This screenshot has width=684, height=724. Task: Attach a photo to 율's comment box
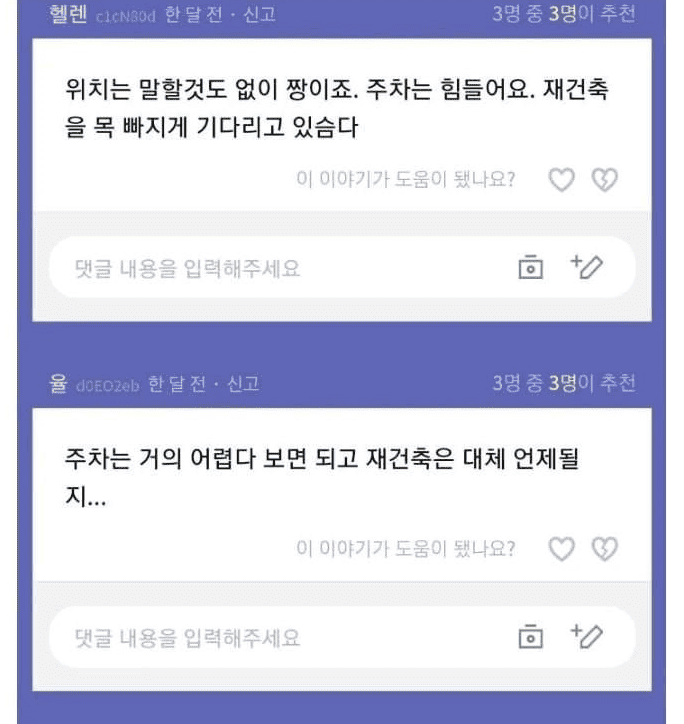(x=531, y=636)
